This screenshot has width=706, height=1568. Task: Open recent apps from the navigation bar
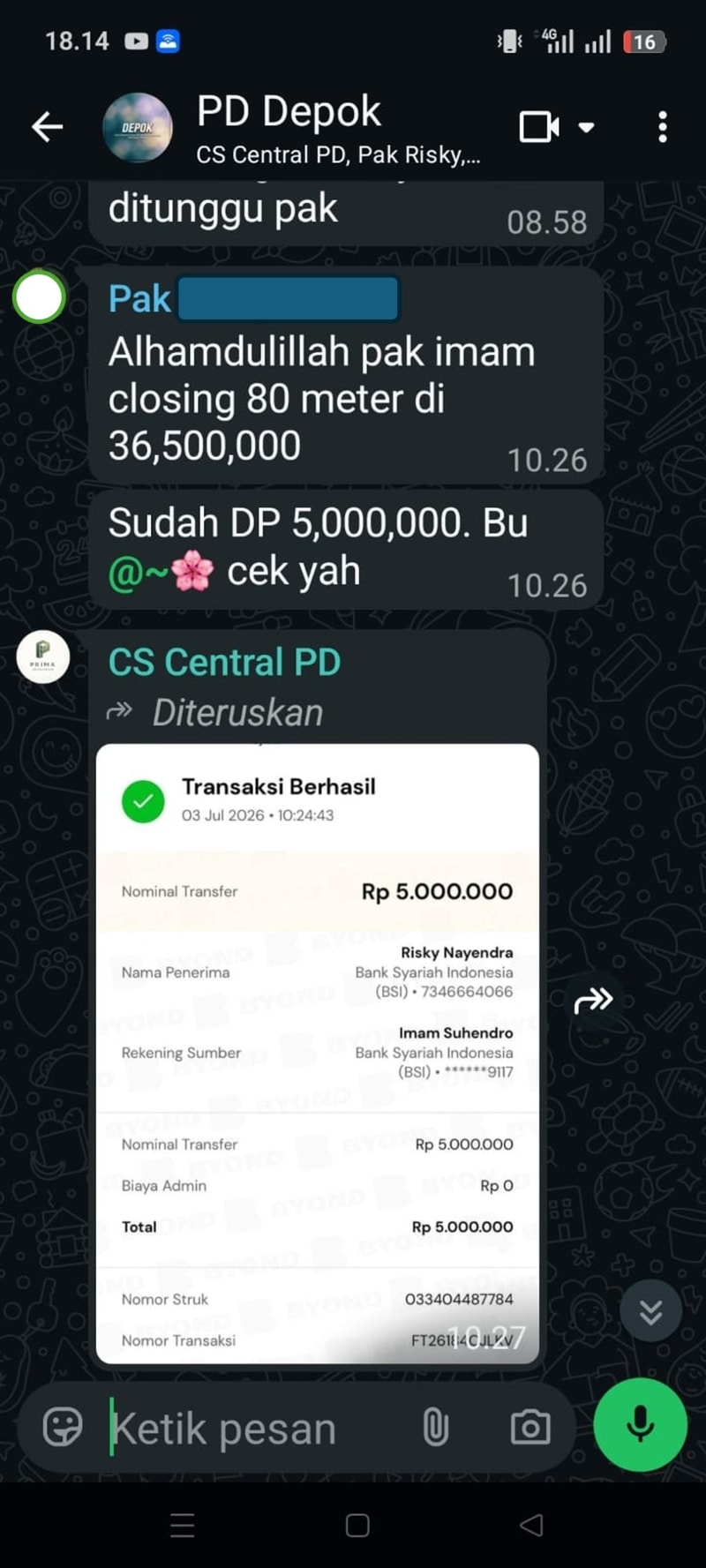click(x=183, y=1526)
